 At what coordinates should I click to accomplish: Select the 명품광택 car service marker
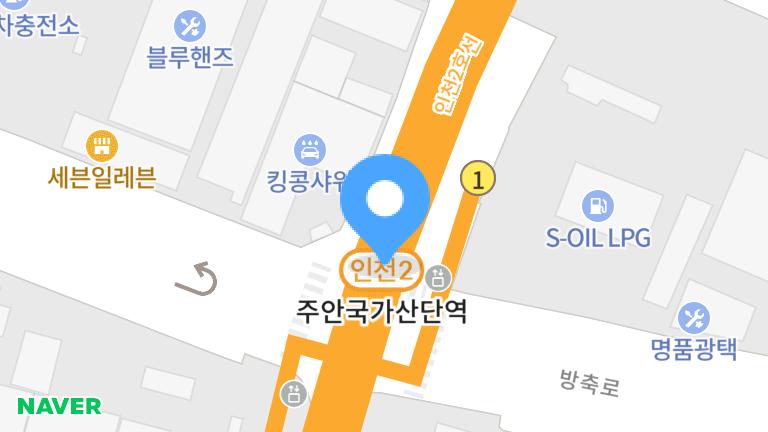(x=692, y=319)
